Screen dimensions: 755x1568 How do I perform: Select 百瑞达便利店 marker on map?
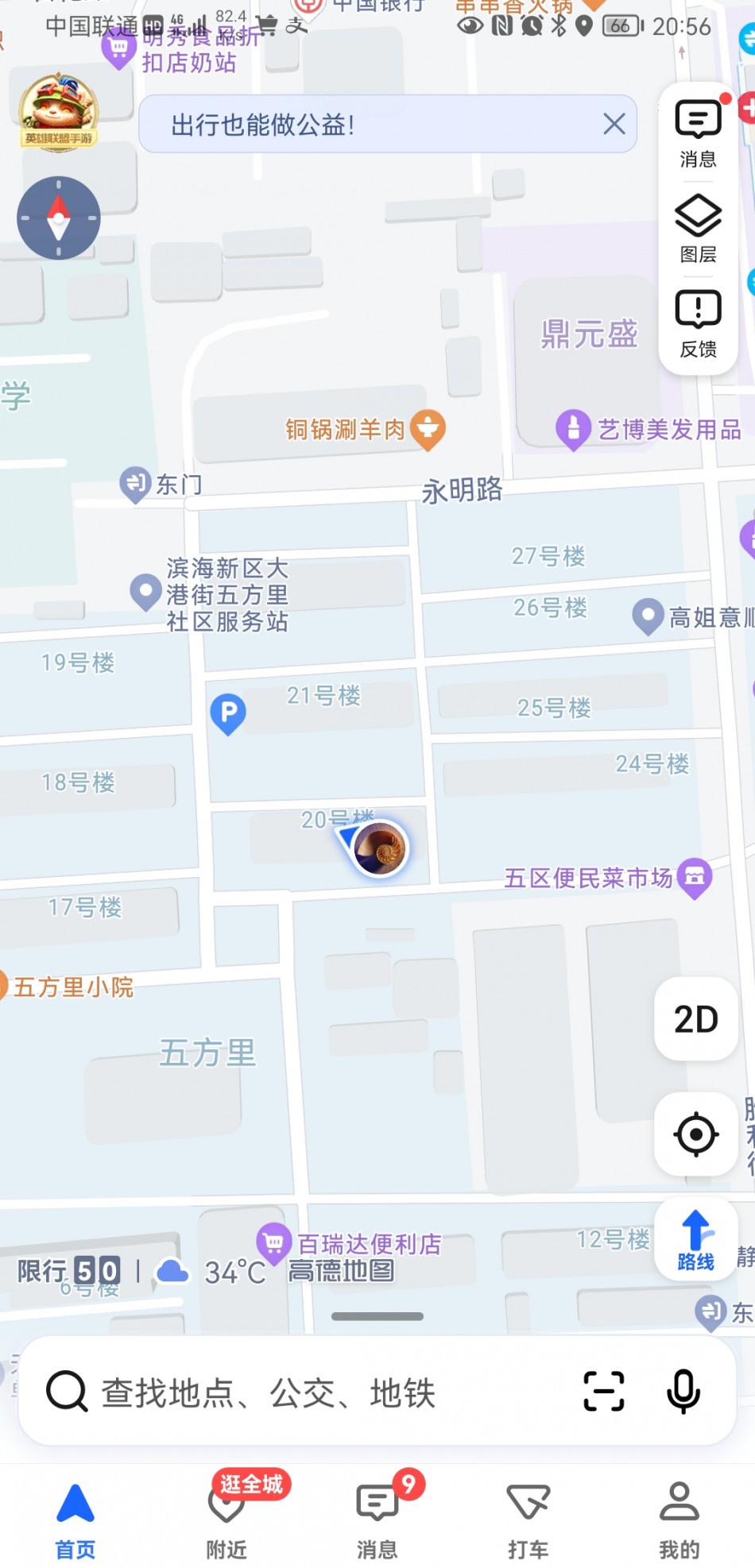point(273,1243)
